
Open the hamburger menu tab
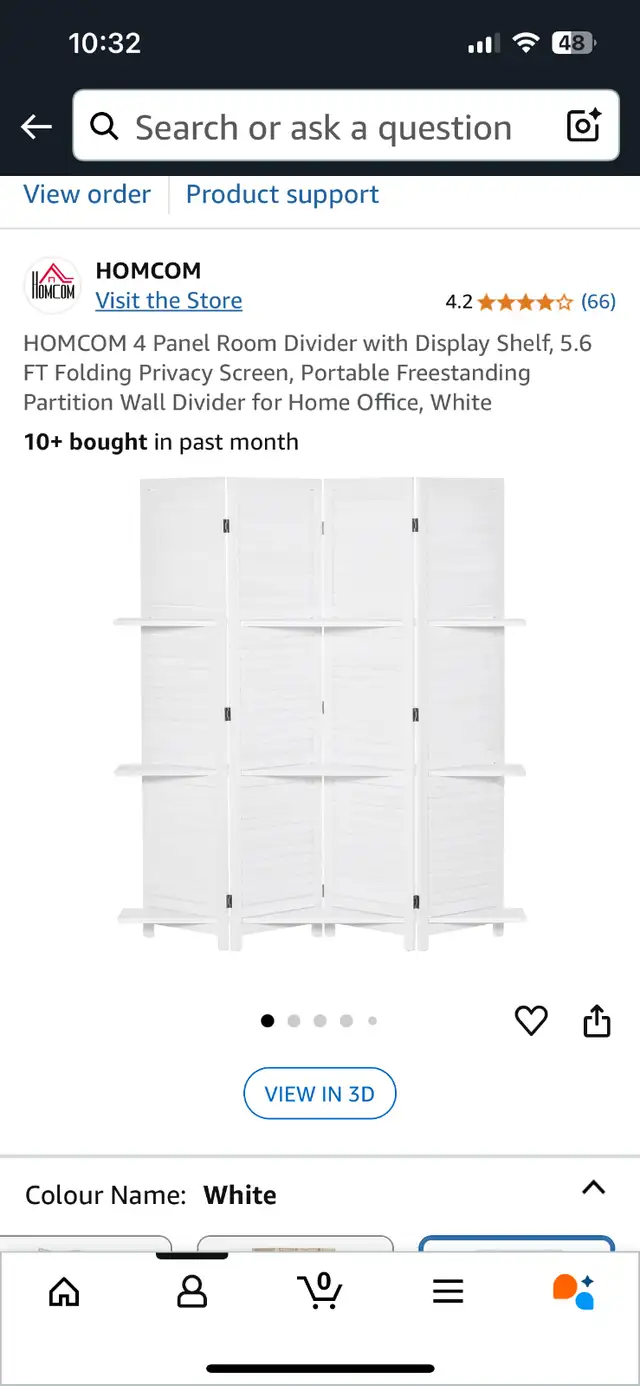pyautogui.click(x=448, y=1291)
